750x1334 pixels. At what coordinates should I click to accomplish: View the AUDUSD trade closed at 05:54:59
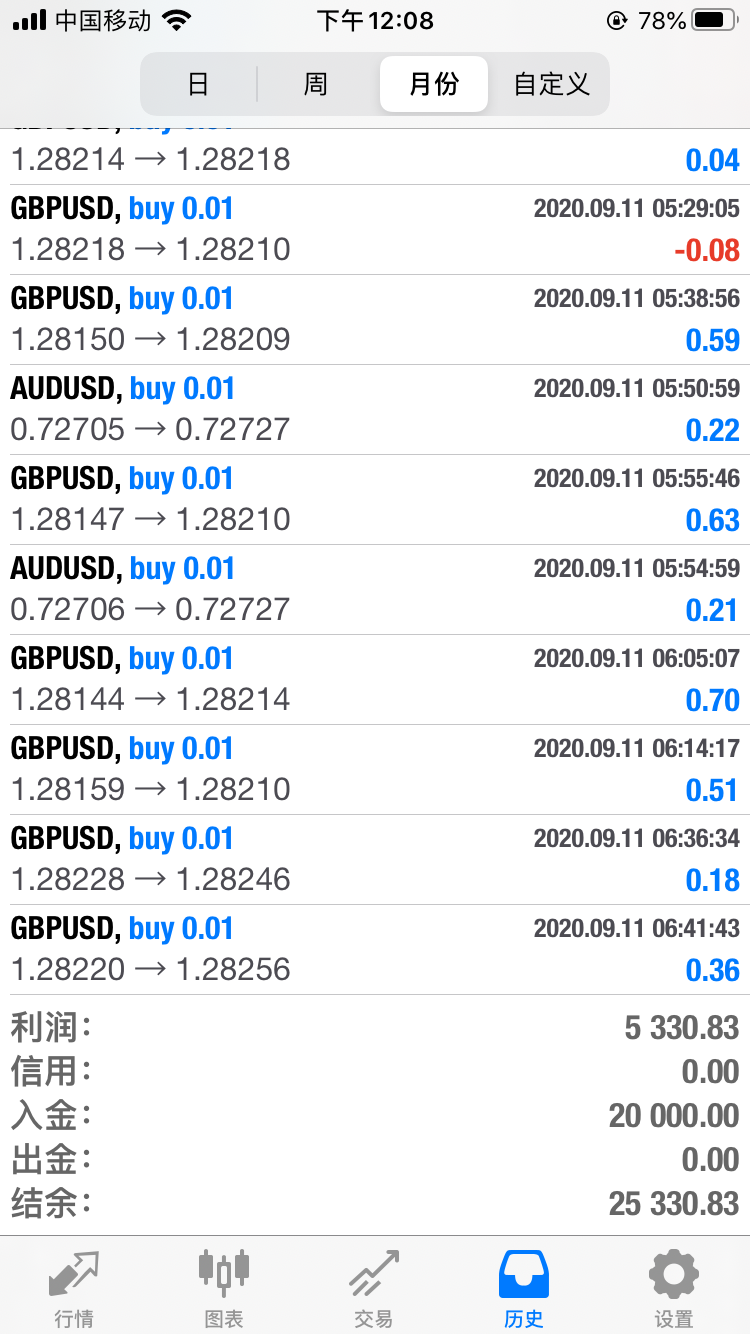tap(375, 590)
